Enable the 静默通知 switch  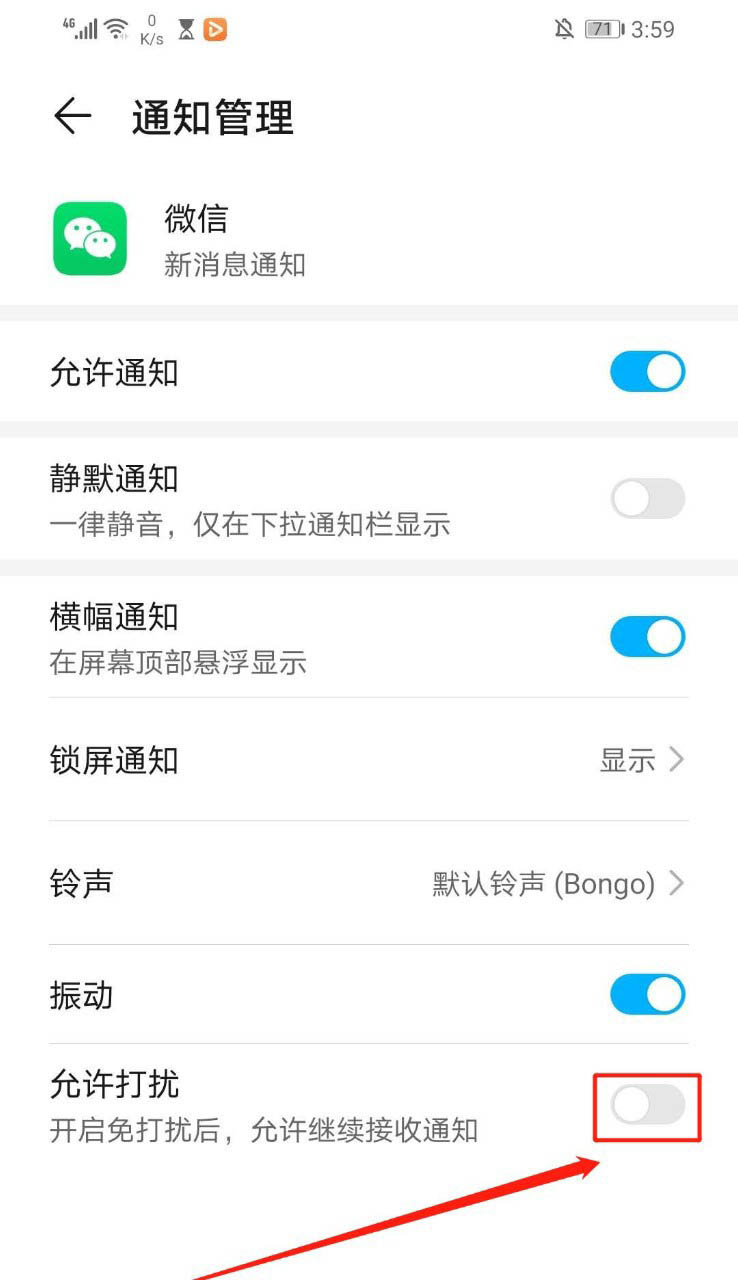coord(647,498)
